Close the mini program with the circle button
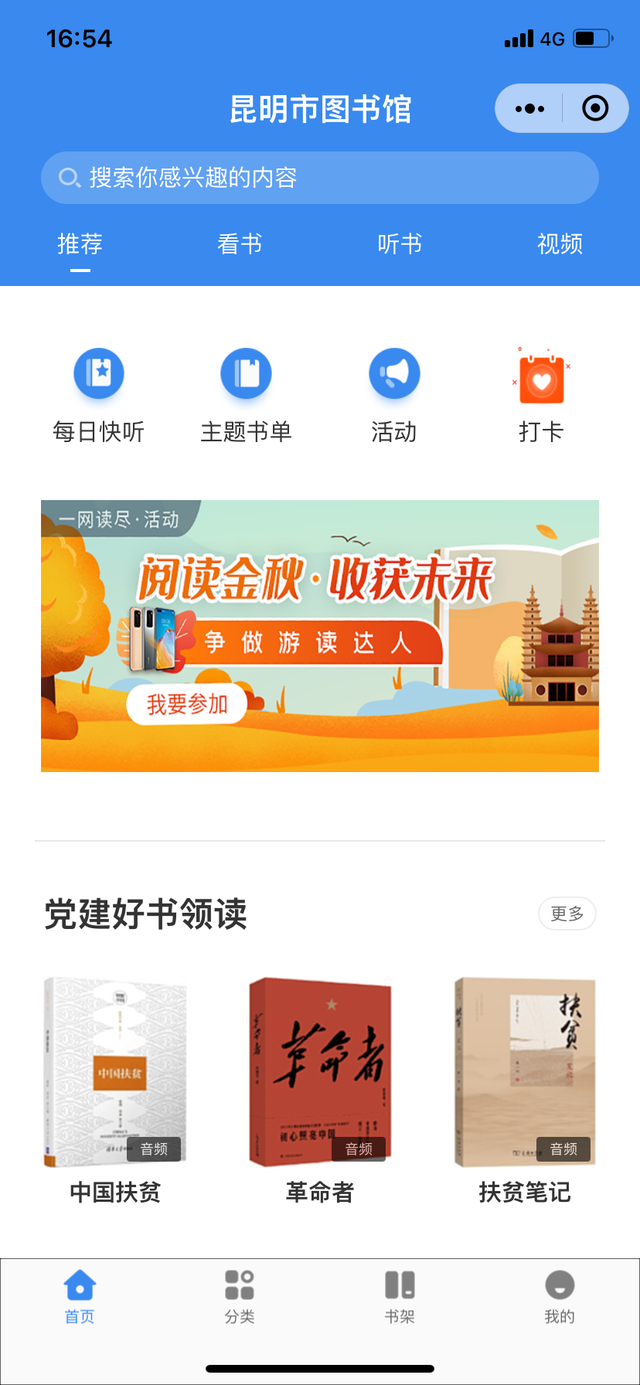 click(x=595, y=109)
